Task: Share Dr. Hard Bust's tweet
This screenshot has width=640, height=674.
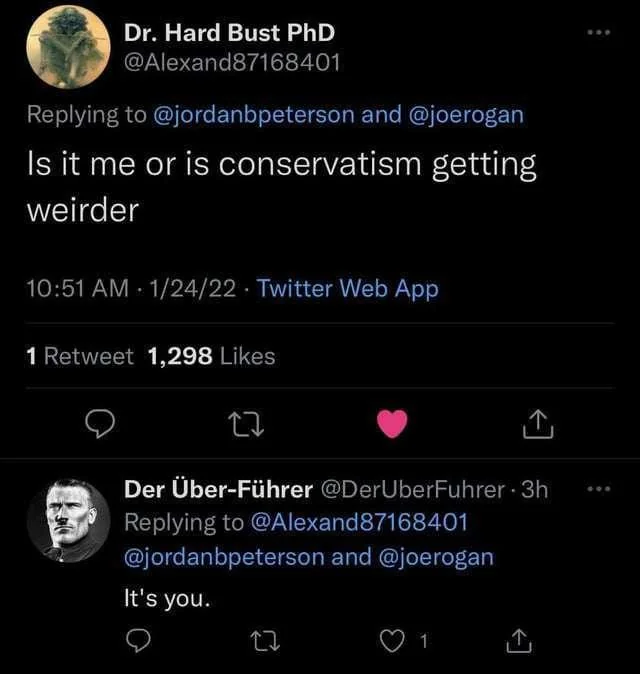Action: click(537, 426)
